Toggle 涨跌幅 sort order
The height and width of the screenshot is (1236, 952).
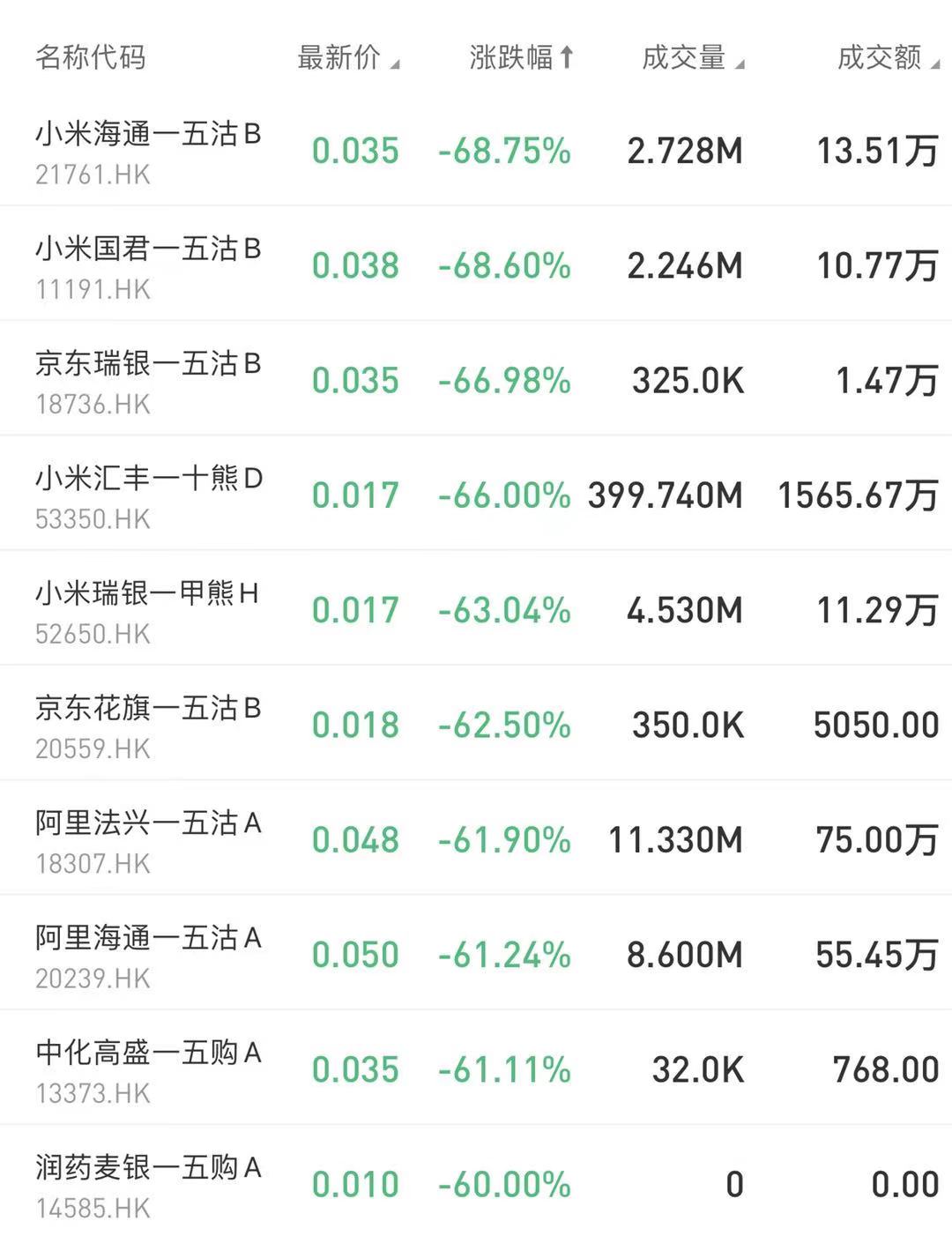(x=521, y=58)
